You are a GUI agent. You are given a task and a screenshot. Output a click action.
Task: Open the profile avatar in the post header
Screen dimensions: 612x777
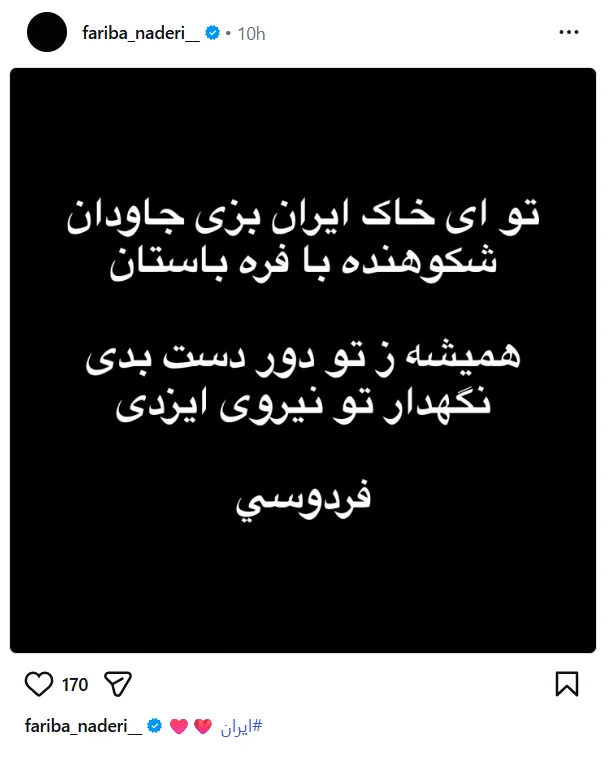47,33
